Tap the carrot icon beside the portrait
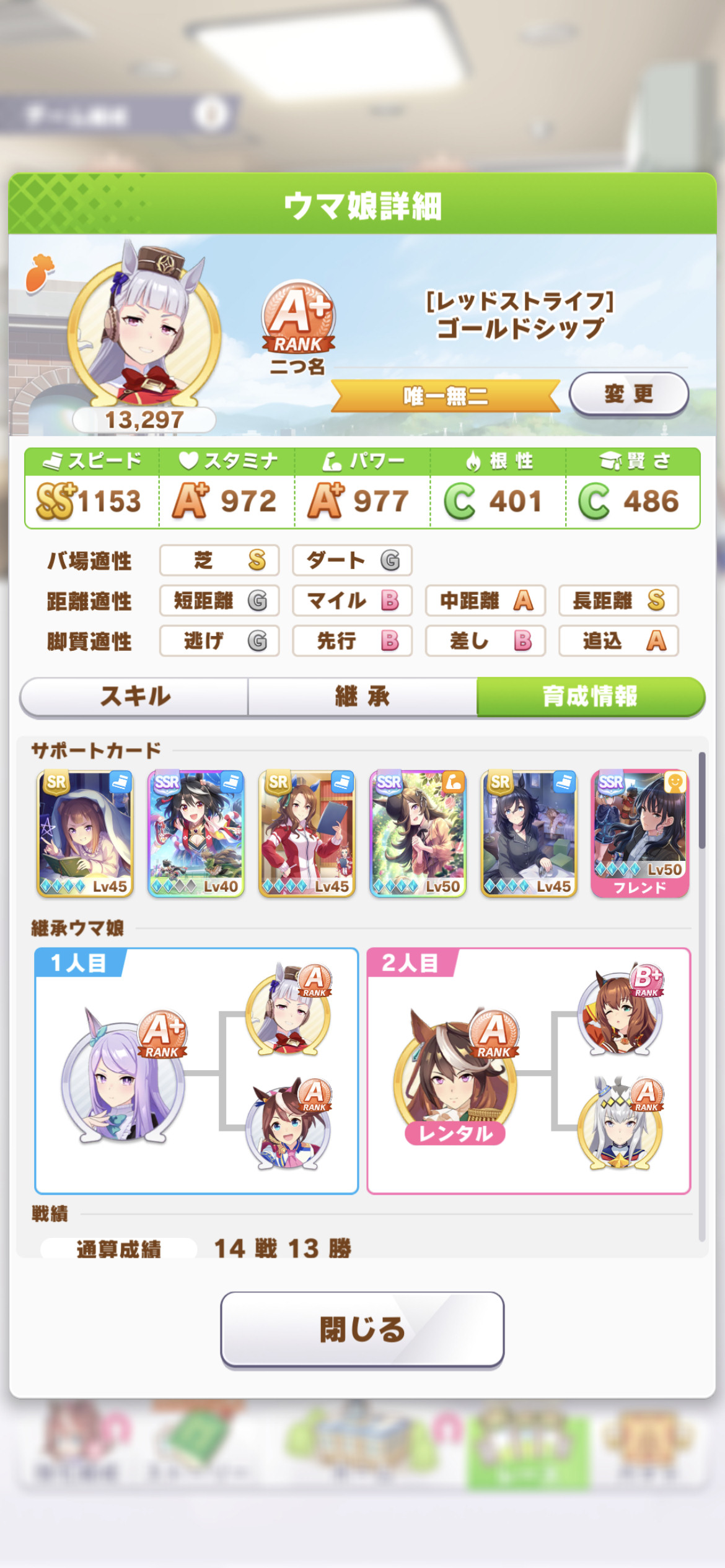725x1568 pixels. [x=40, y=272]
